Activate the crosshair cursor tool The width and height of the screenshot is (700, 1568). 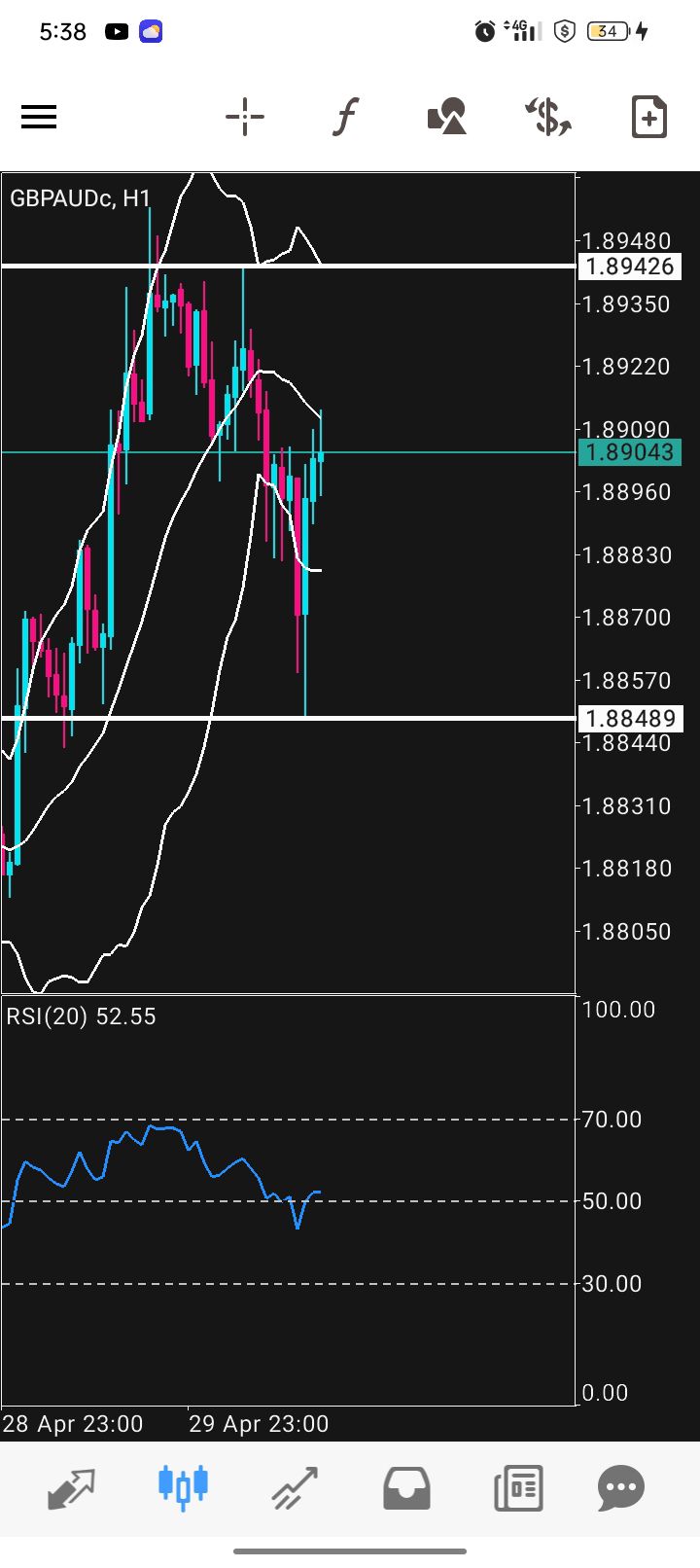tap(245, 118)
